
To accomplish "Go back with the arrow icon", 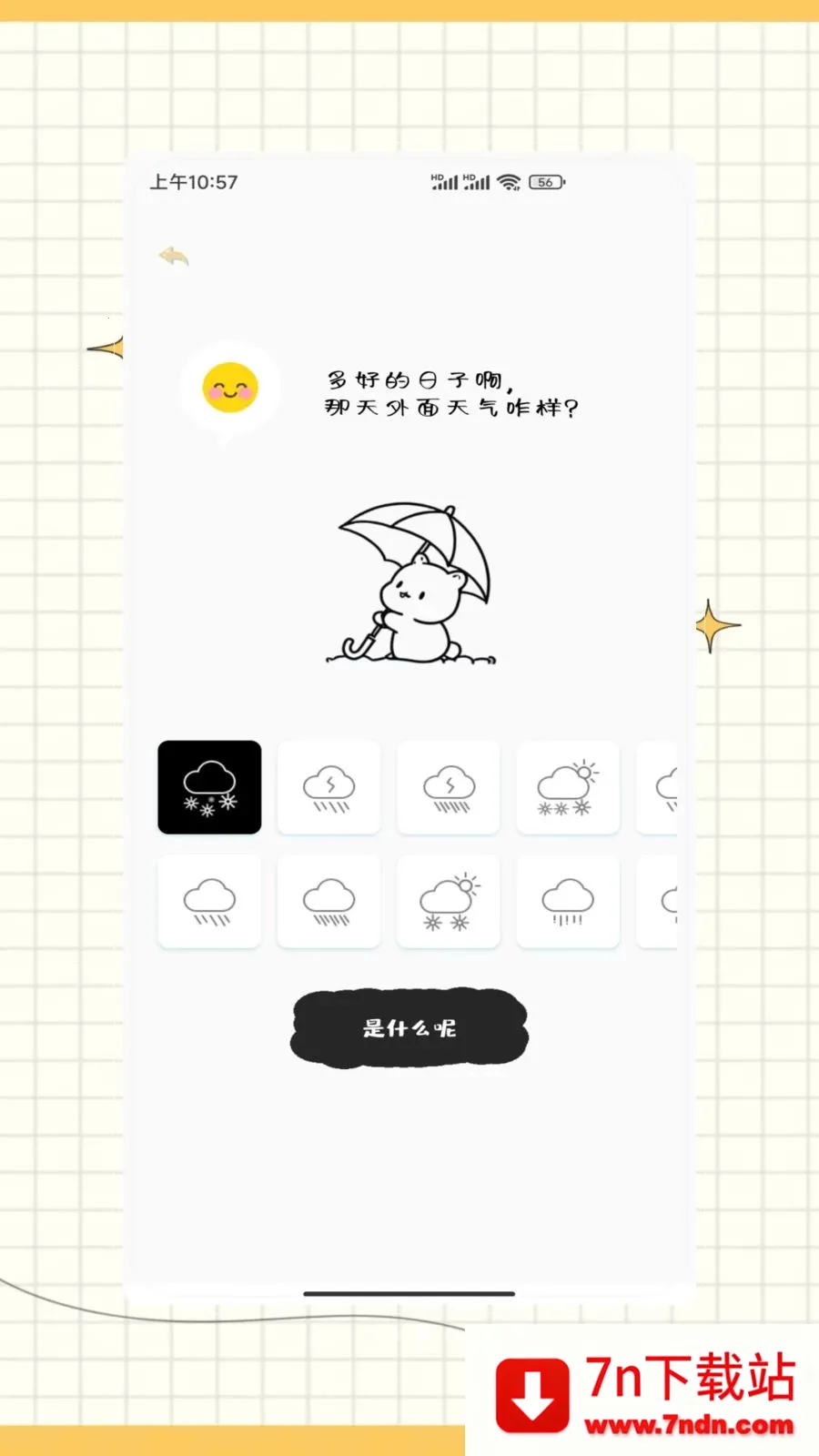I will 173,257.
